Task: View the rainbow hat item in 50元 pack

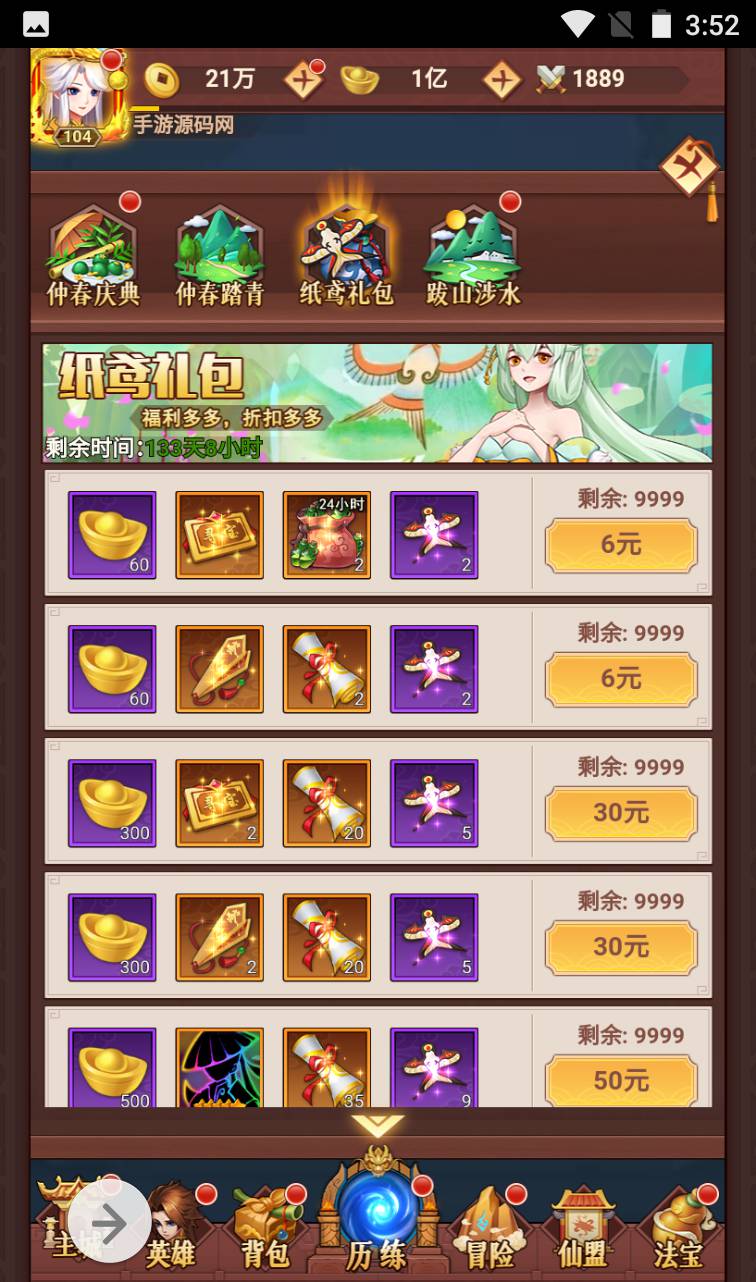Action: [220, 1067]
